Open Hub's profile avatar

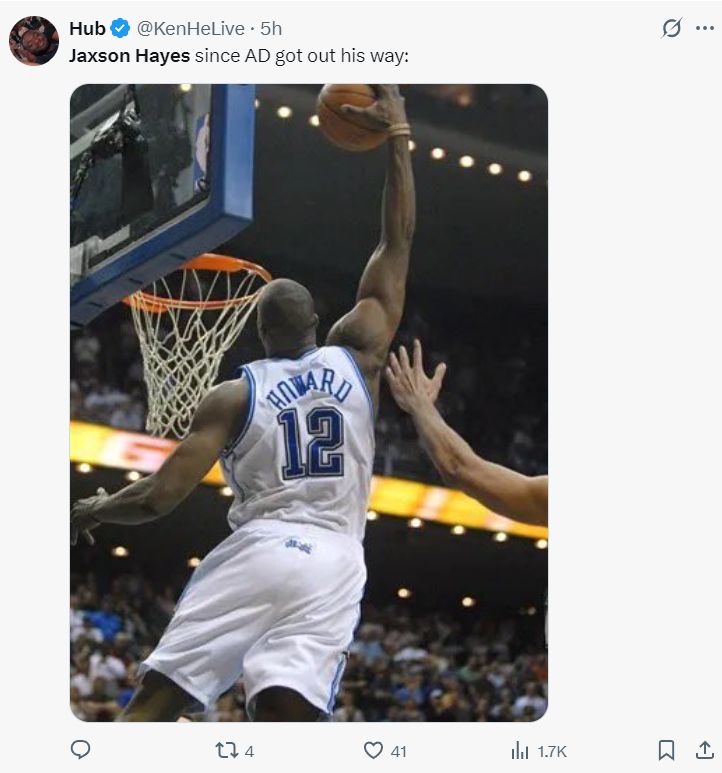pyautogui.click(x=34, y=41)
